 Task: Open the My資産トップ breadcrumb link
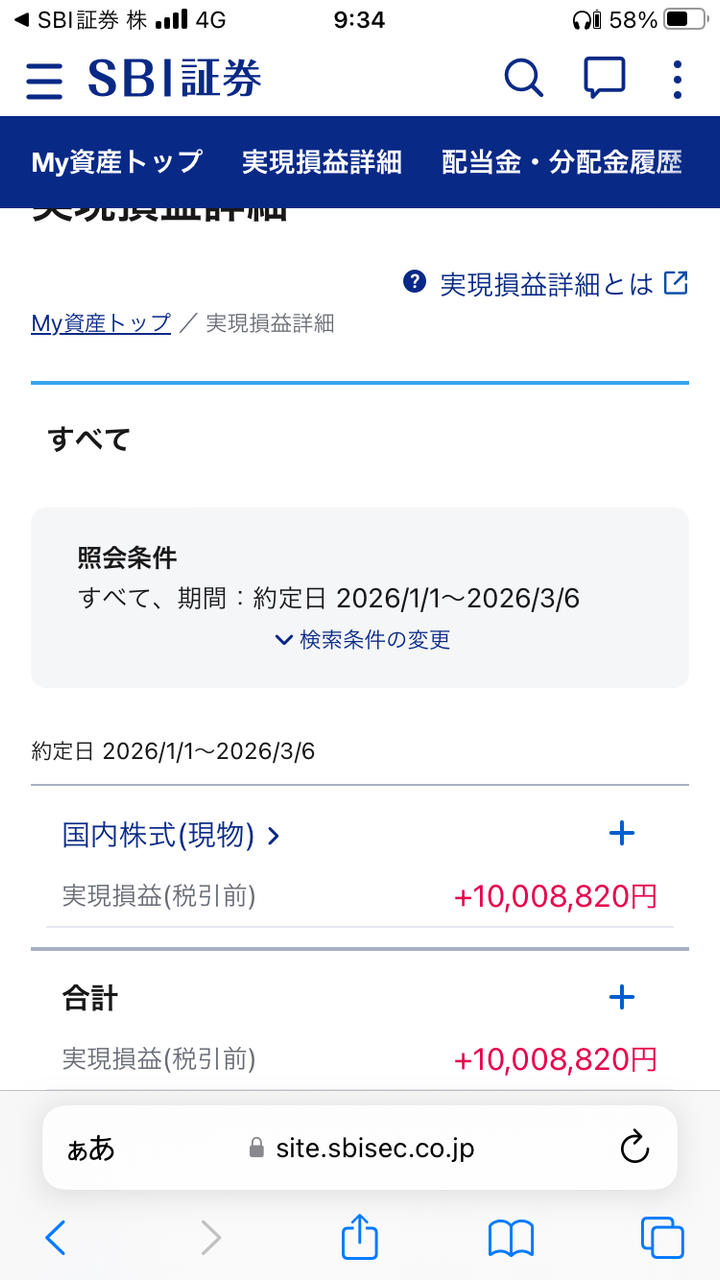coord(100,323)
